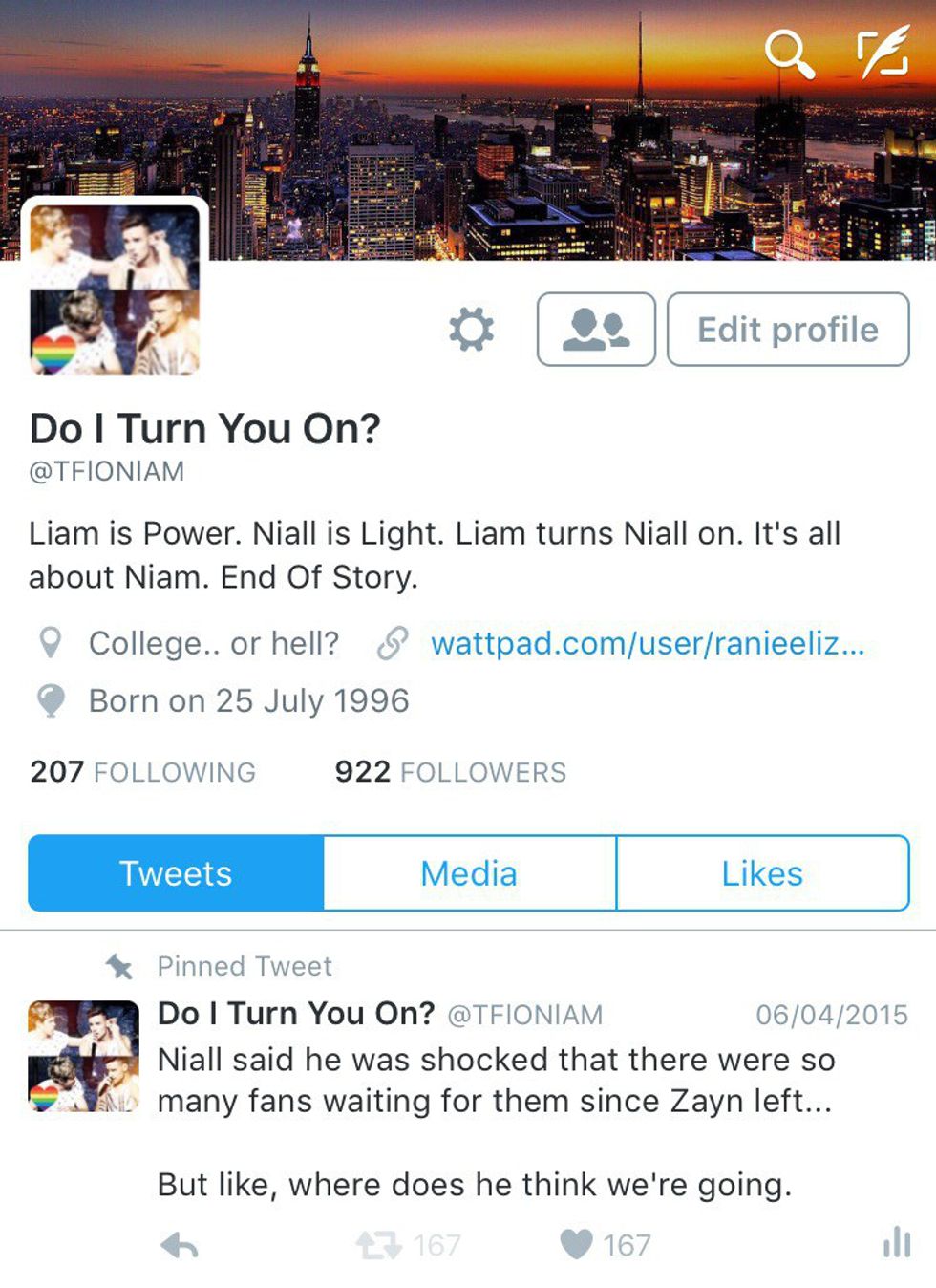The image size is (936, 1288).
Task: Like the pinned tweet
Action: 577,1244
